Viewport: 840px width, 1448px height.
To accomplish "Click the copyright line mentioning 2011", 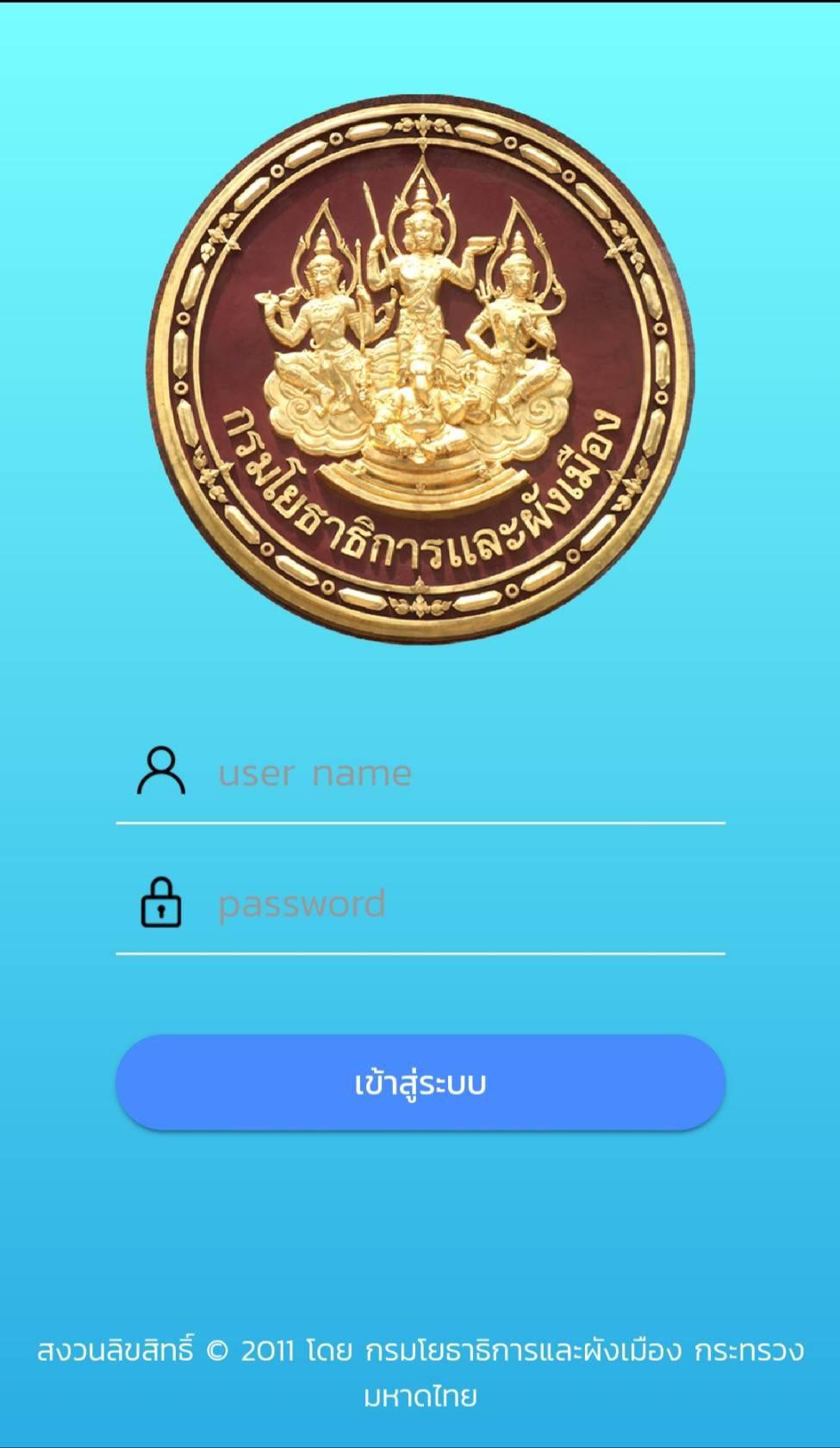I will click(x=420, y=1352).
